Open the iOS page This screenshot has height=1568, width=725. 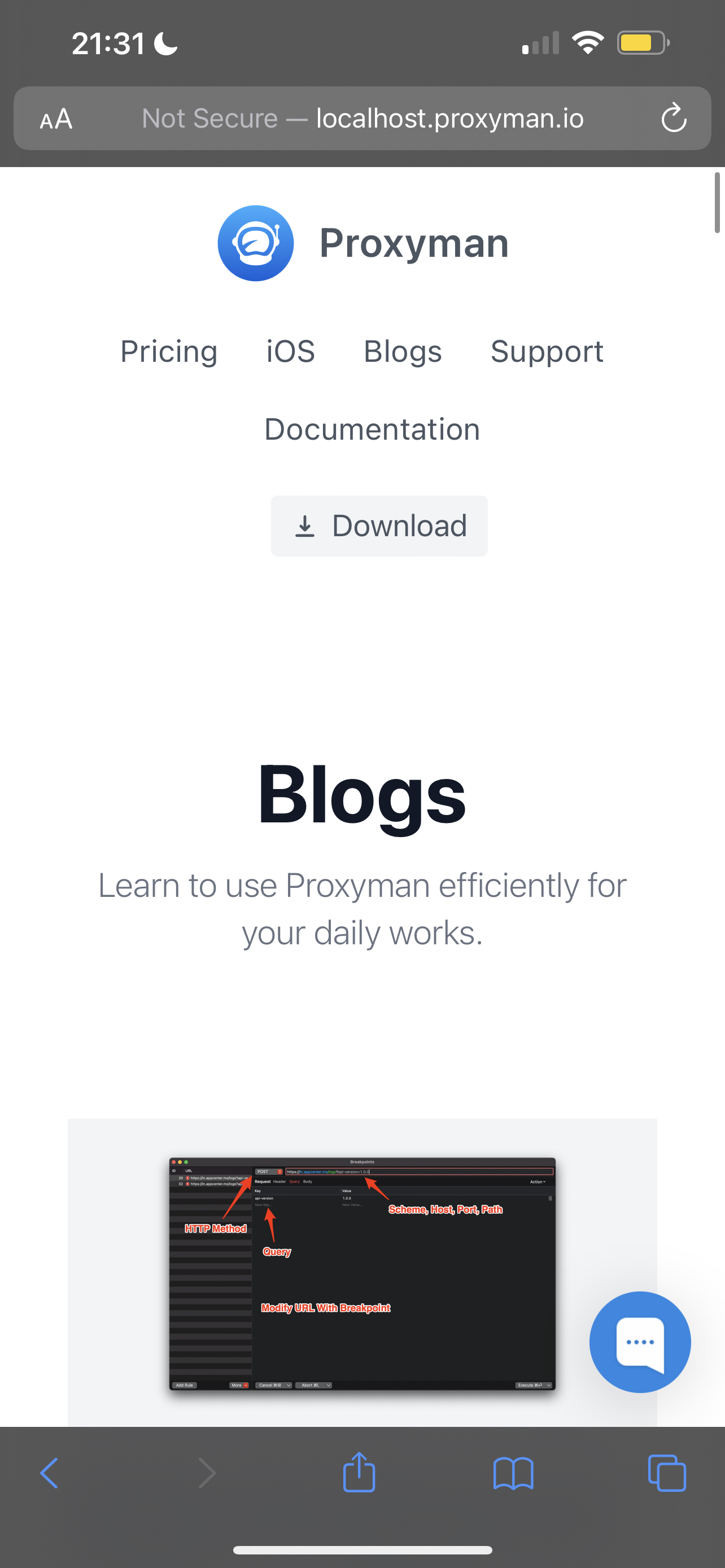[290, 351]
